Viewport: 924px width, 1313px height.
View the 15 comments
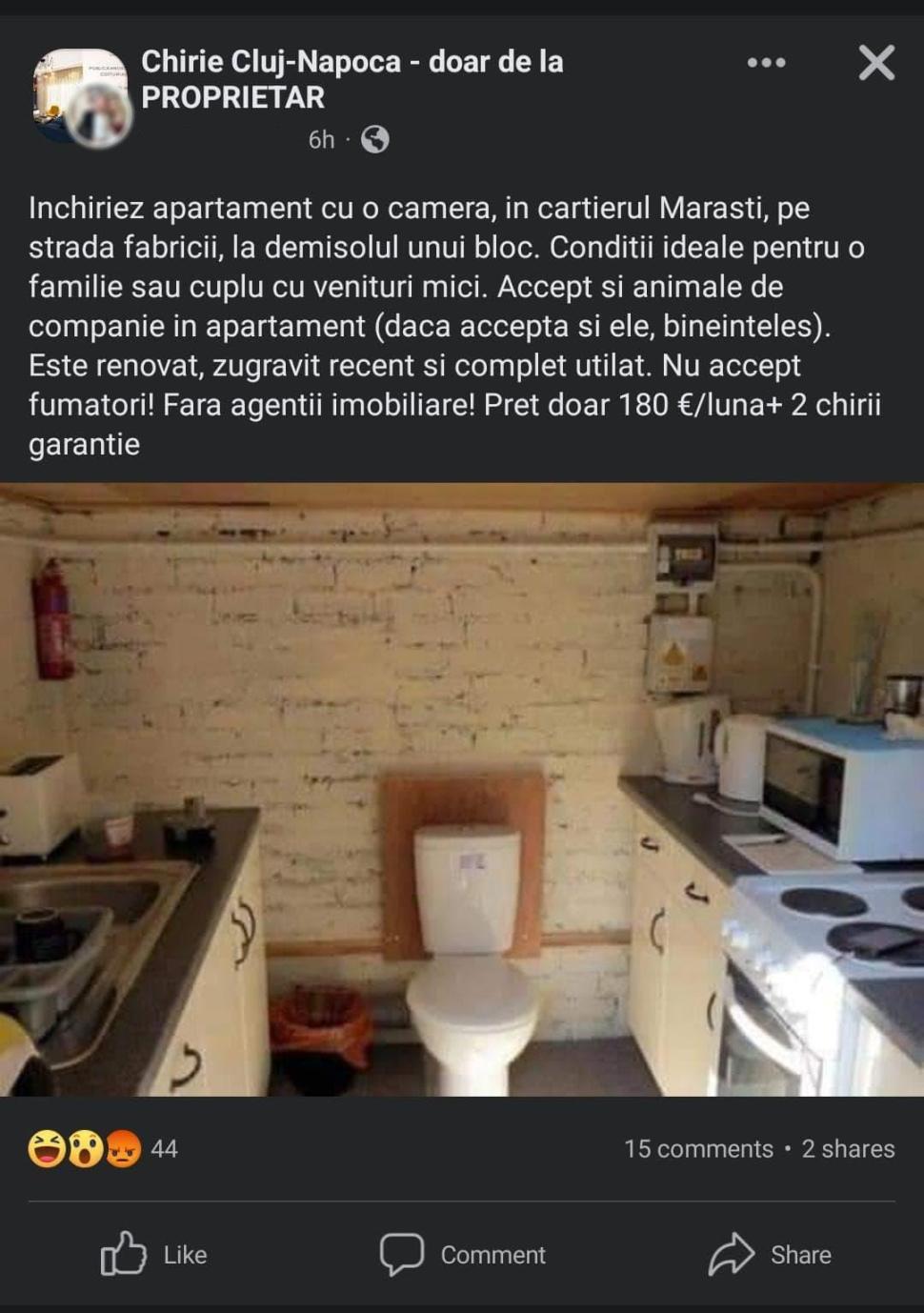[x=698, y=1148]
